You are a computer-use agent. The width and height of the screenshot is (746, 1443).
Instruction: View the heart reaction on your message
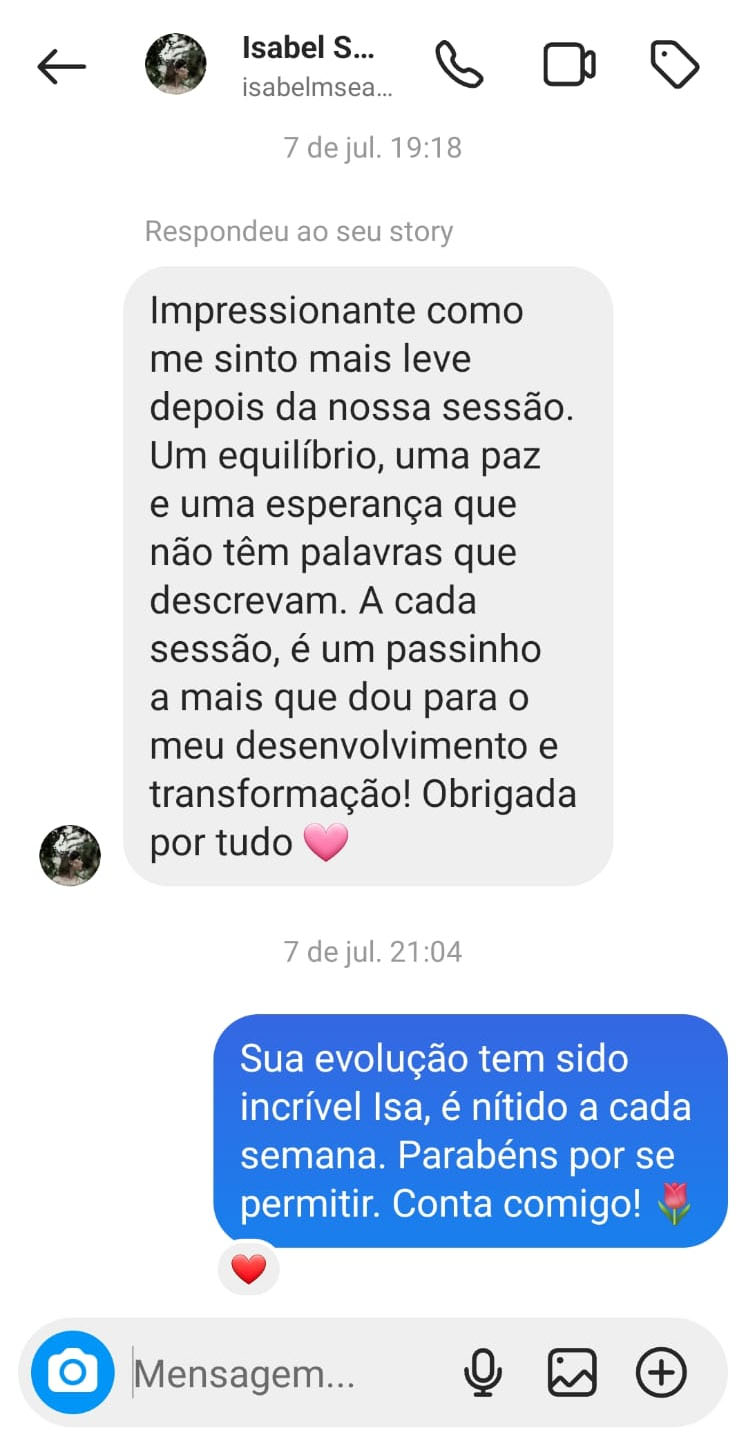(248, 1270)
